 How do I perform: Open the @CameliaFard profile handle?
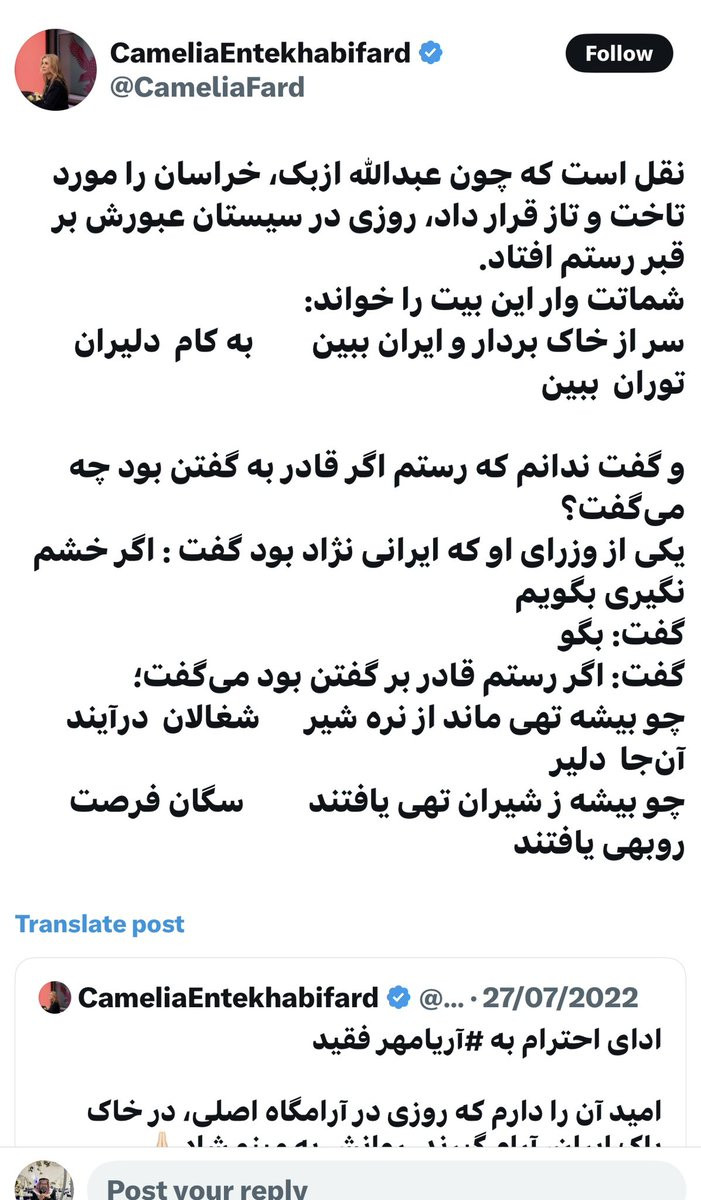206,87
